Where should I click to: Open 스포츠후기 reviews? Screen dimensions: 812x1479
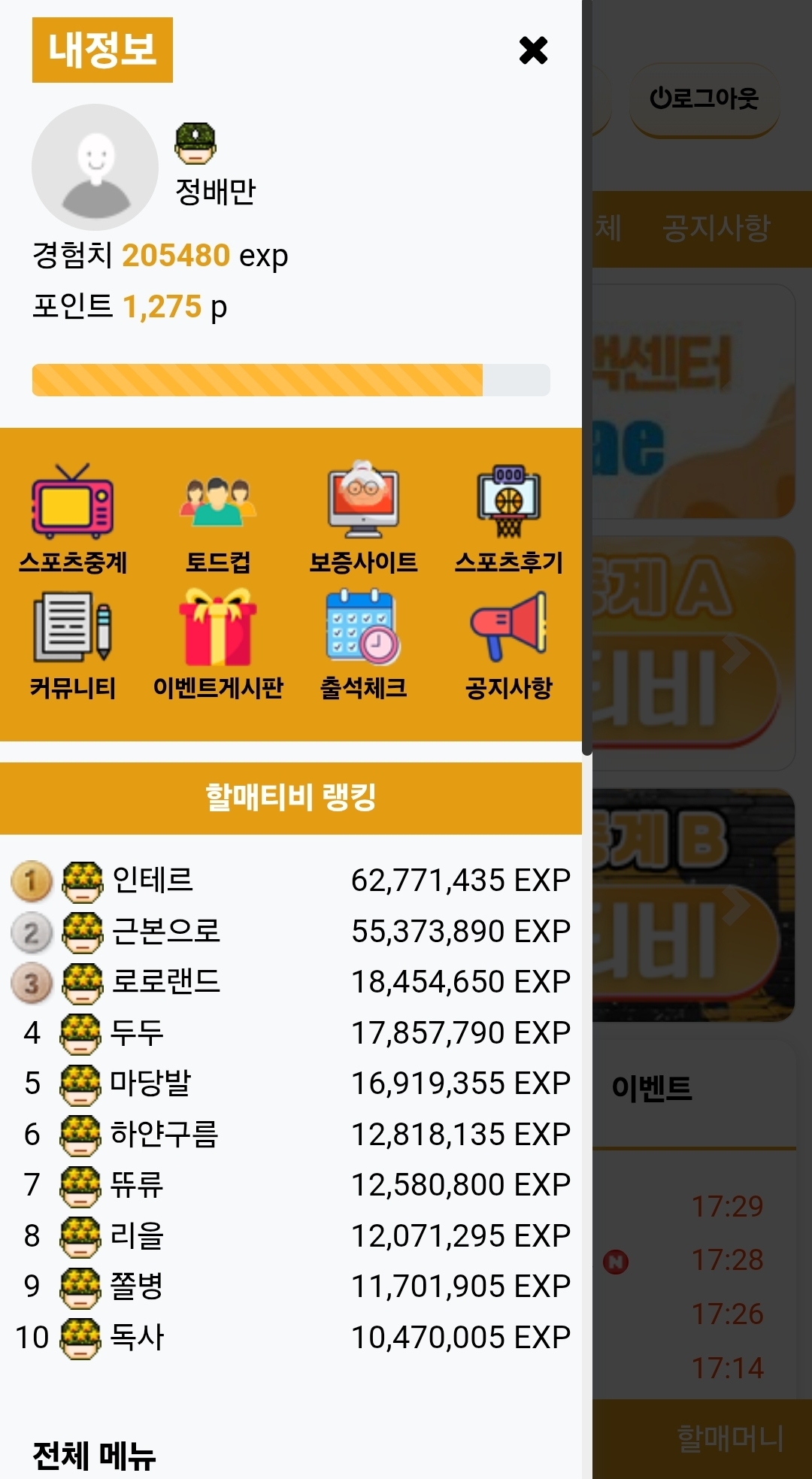(509, 518)
